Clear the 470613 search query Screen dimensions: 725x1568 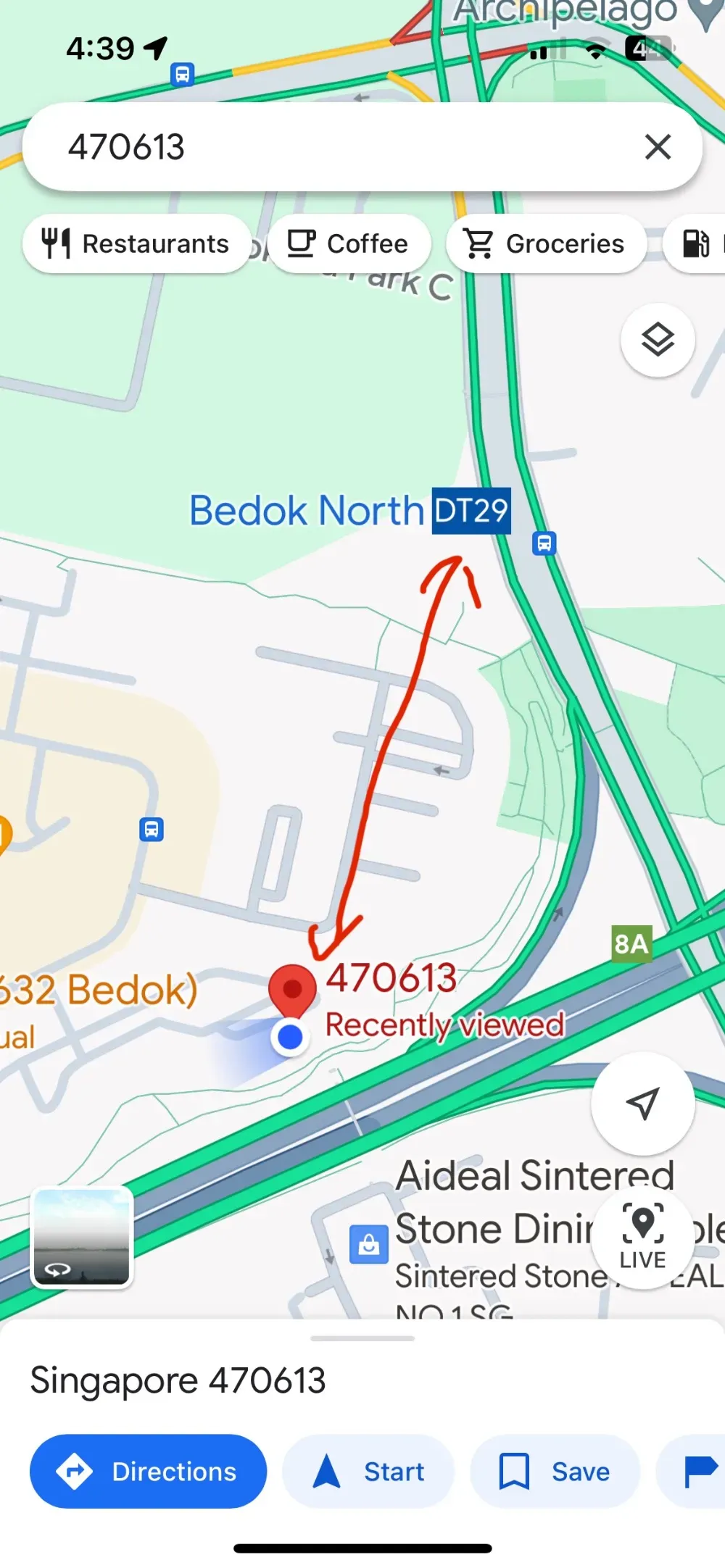point(658,147)
